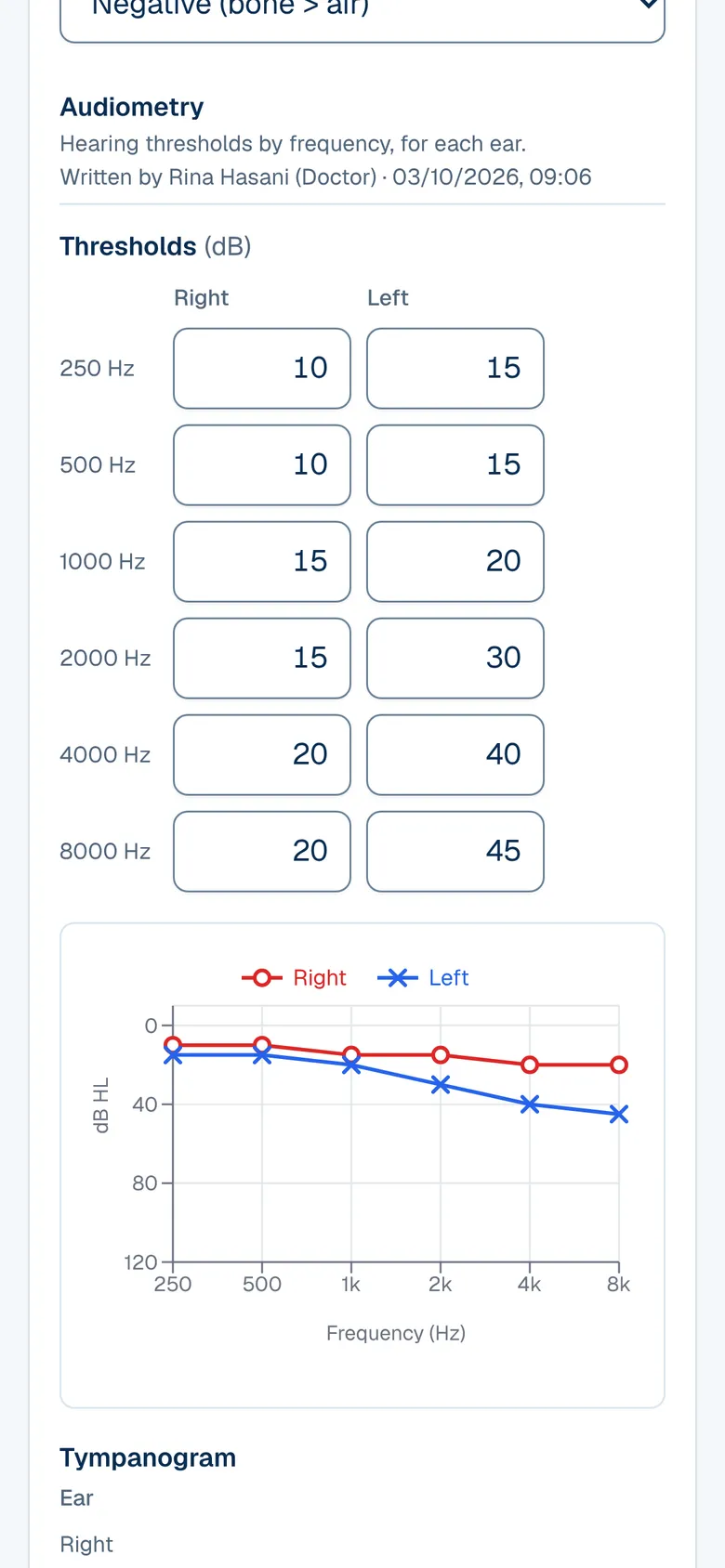The image size is (725, 1568).
Task: Edit the right ear 500 Hz threshold
Action: [x=262, y=465]
